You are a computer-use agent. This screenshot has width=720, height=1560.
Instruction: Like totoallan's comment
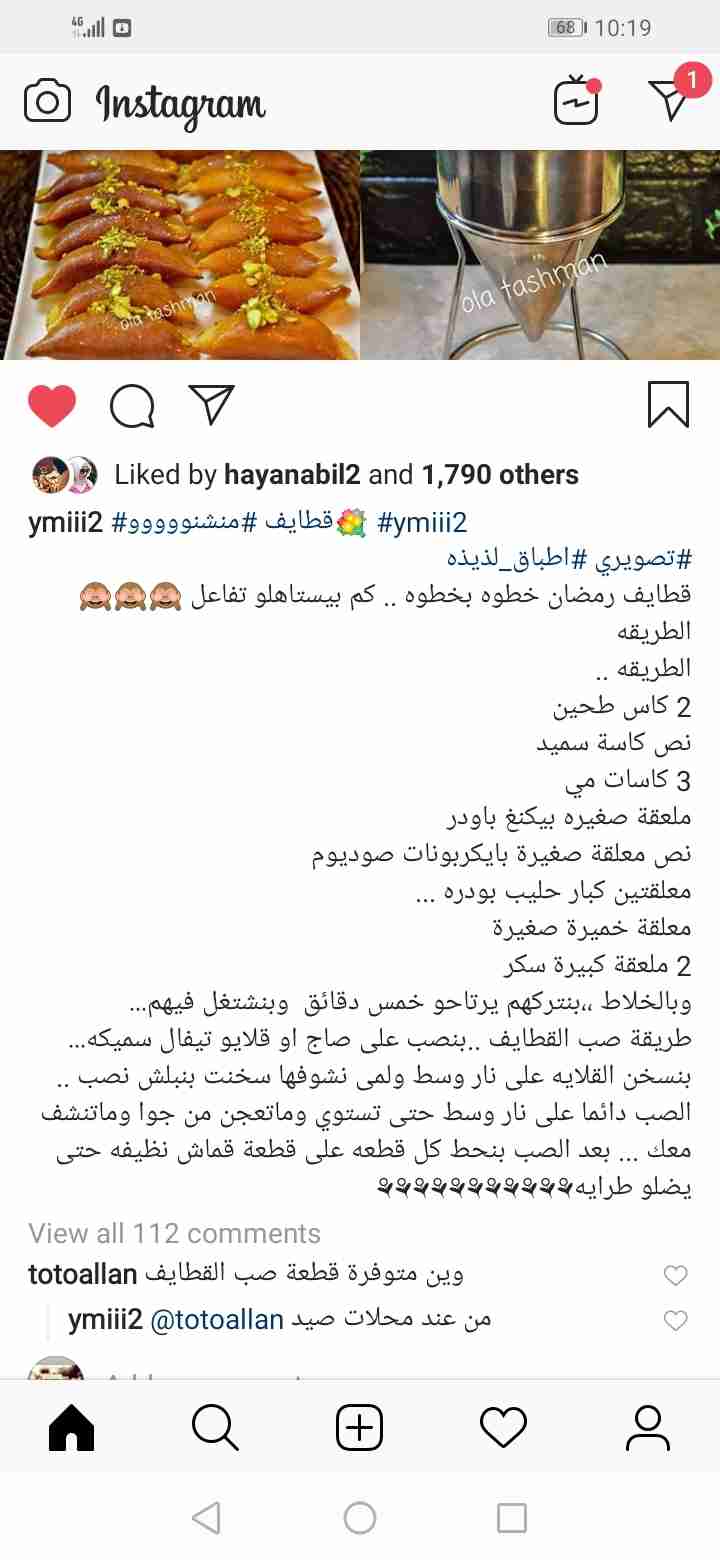(x=676, y=1275)
